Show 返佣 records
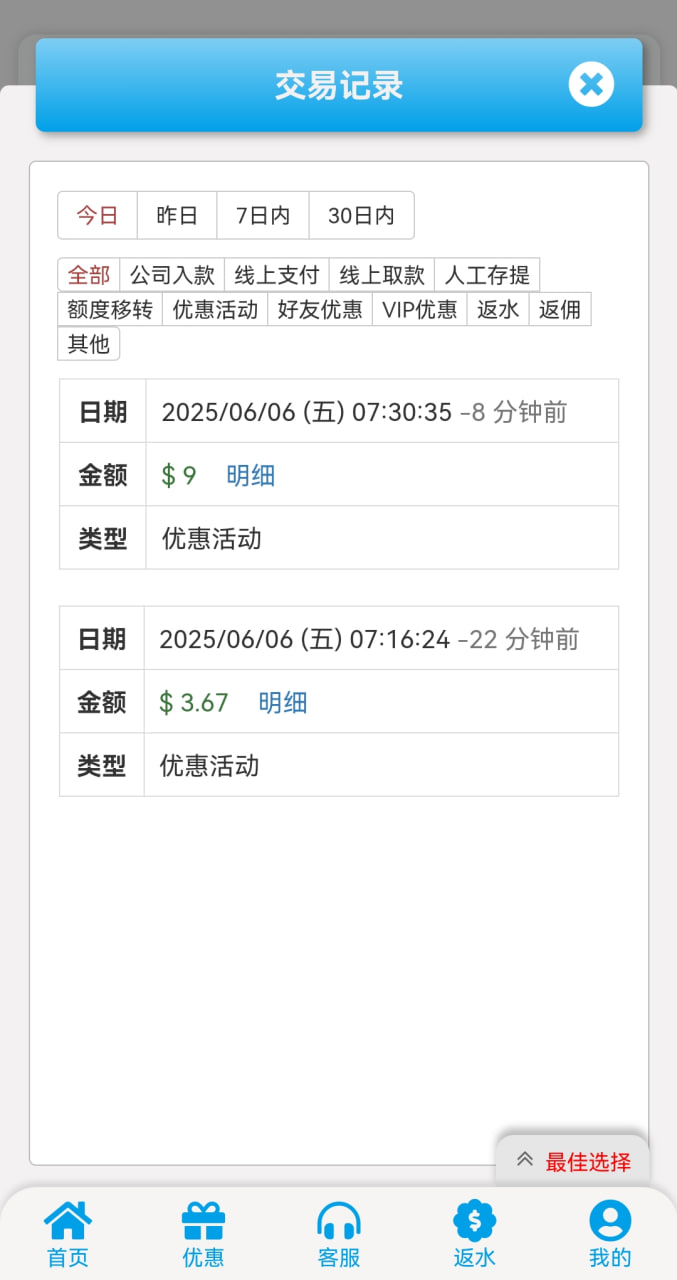Screen dimensions: 677x1280 pos(560,309)
